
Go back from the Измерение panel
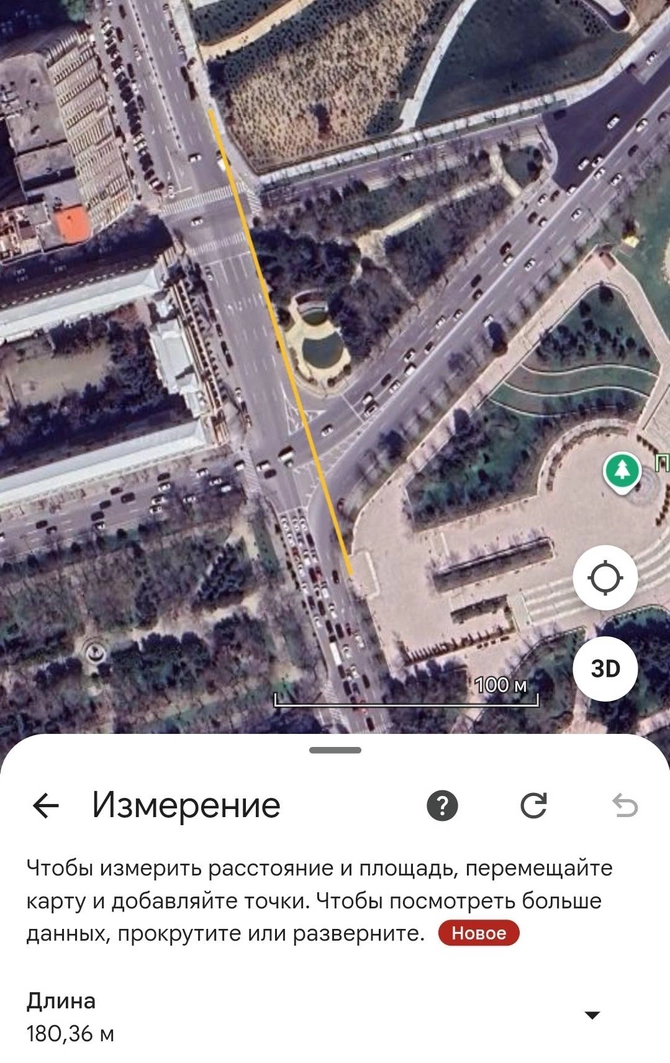[x=46, y=806]
